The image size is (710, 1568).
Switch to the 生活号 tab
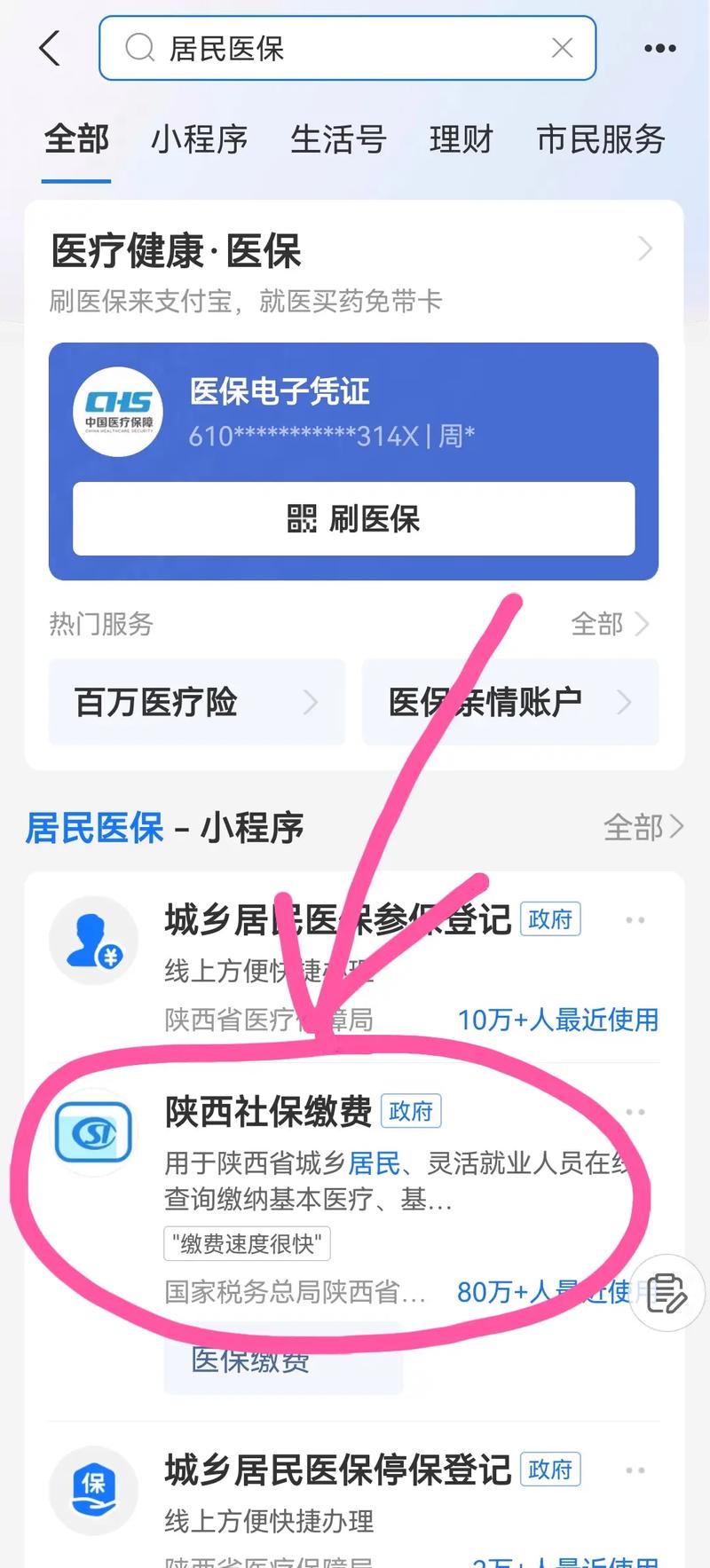[x=338, y=139]
